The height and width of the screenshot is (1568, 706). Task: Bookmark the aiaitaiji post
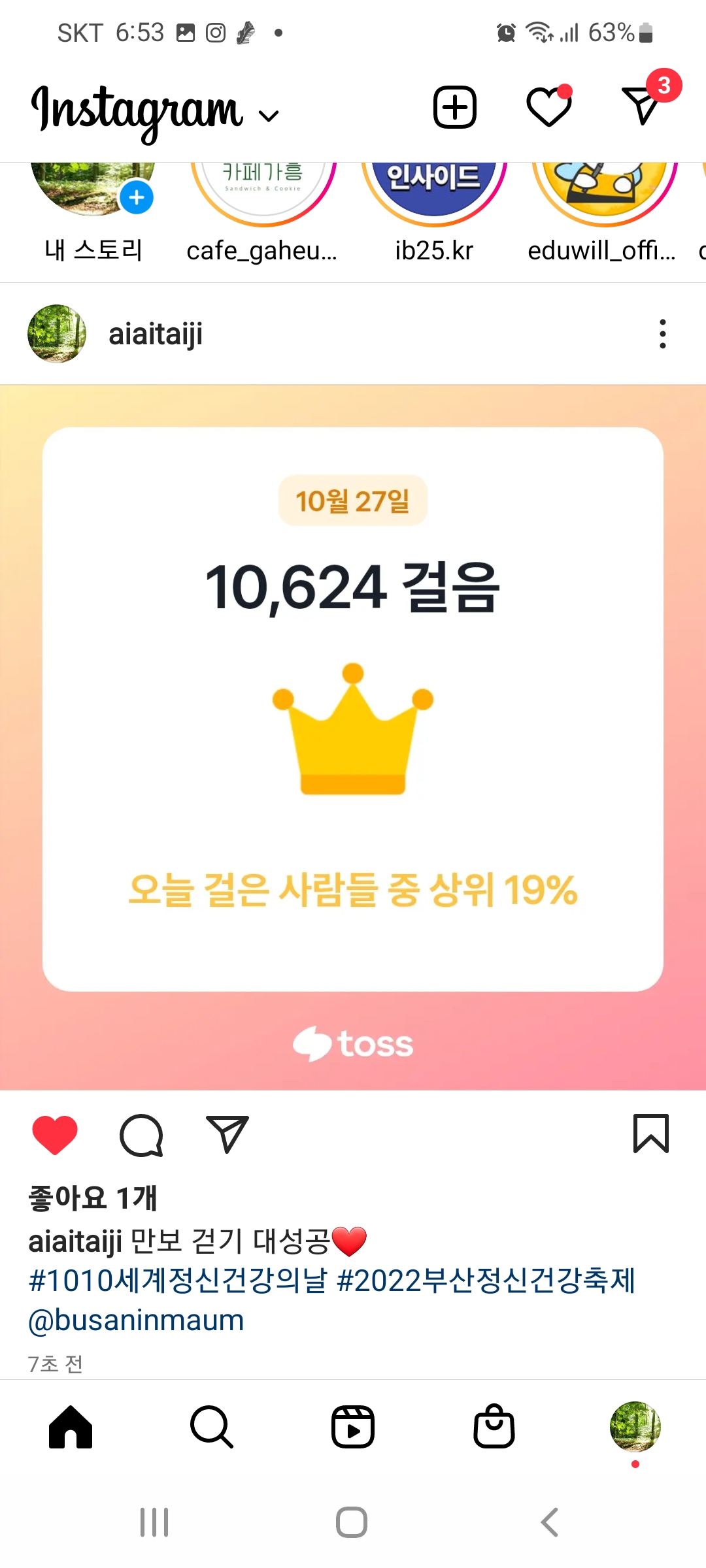click(x=650, y=1134)
